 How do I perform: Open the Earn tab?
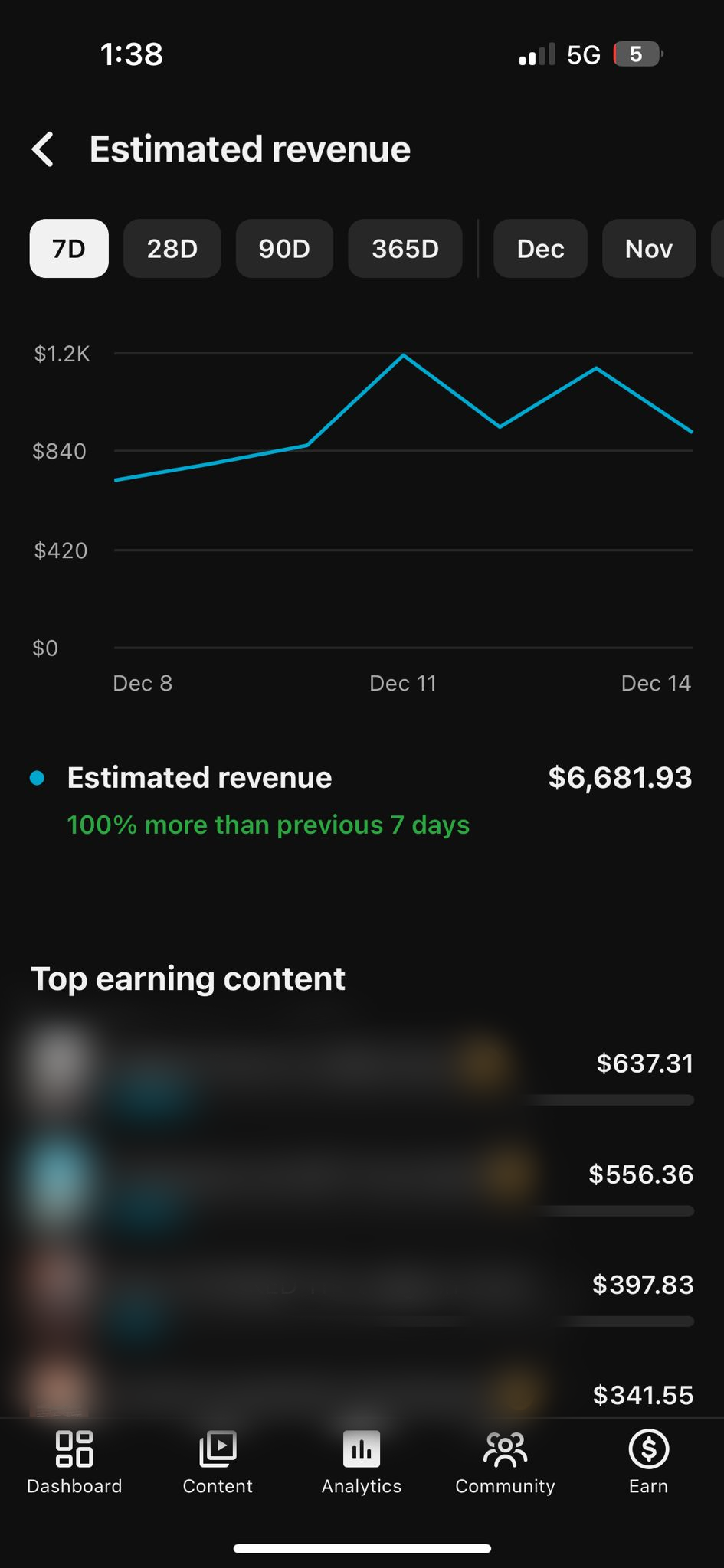point(648,1462)
